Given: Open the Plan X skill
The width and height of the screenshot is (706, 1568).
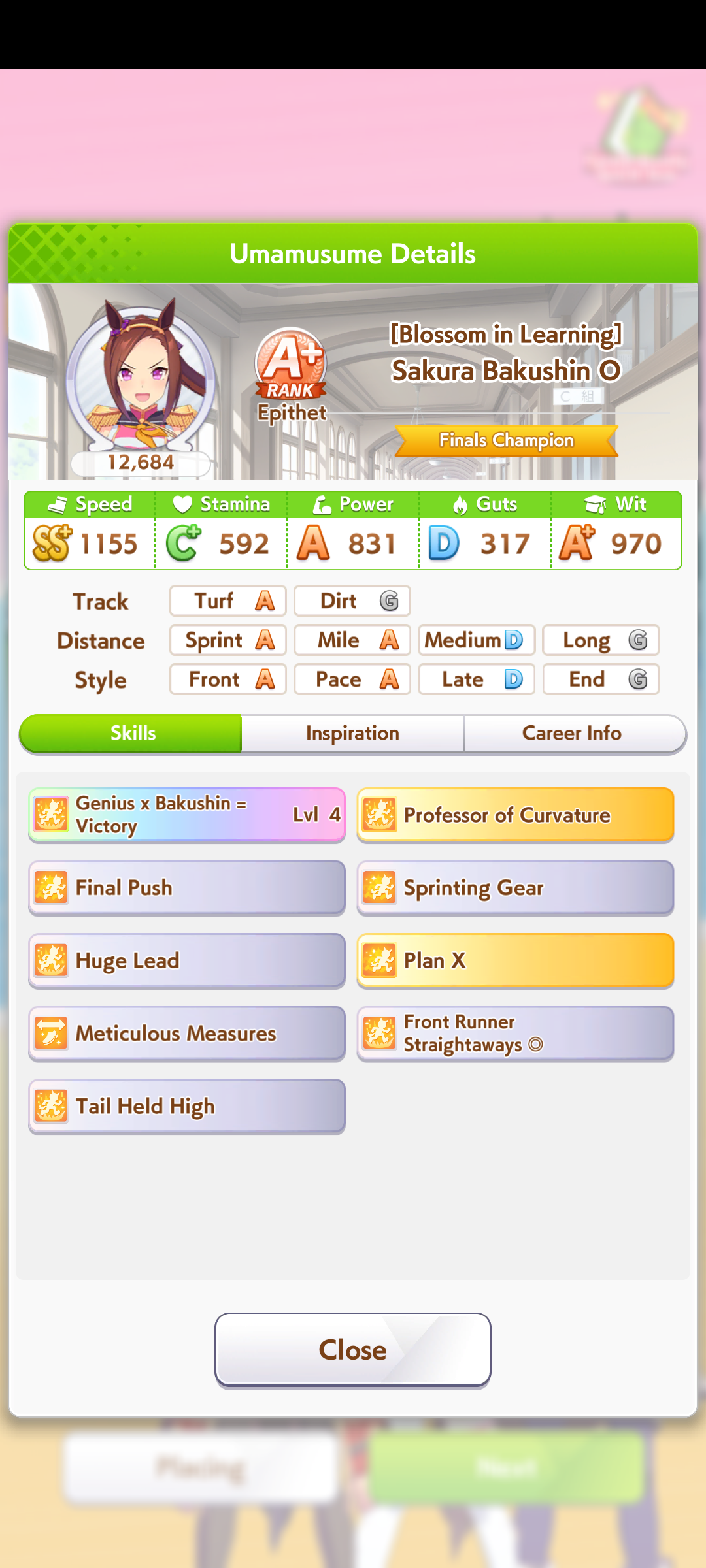Looking at the screenshot, I should pos(515,960).
